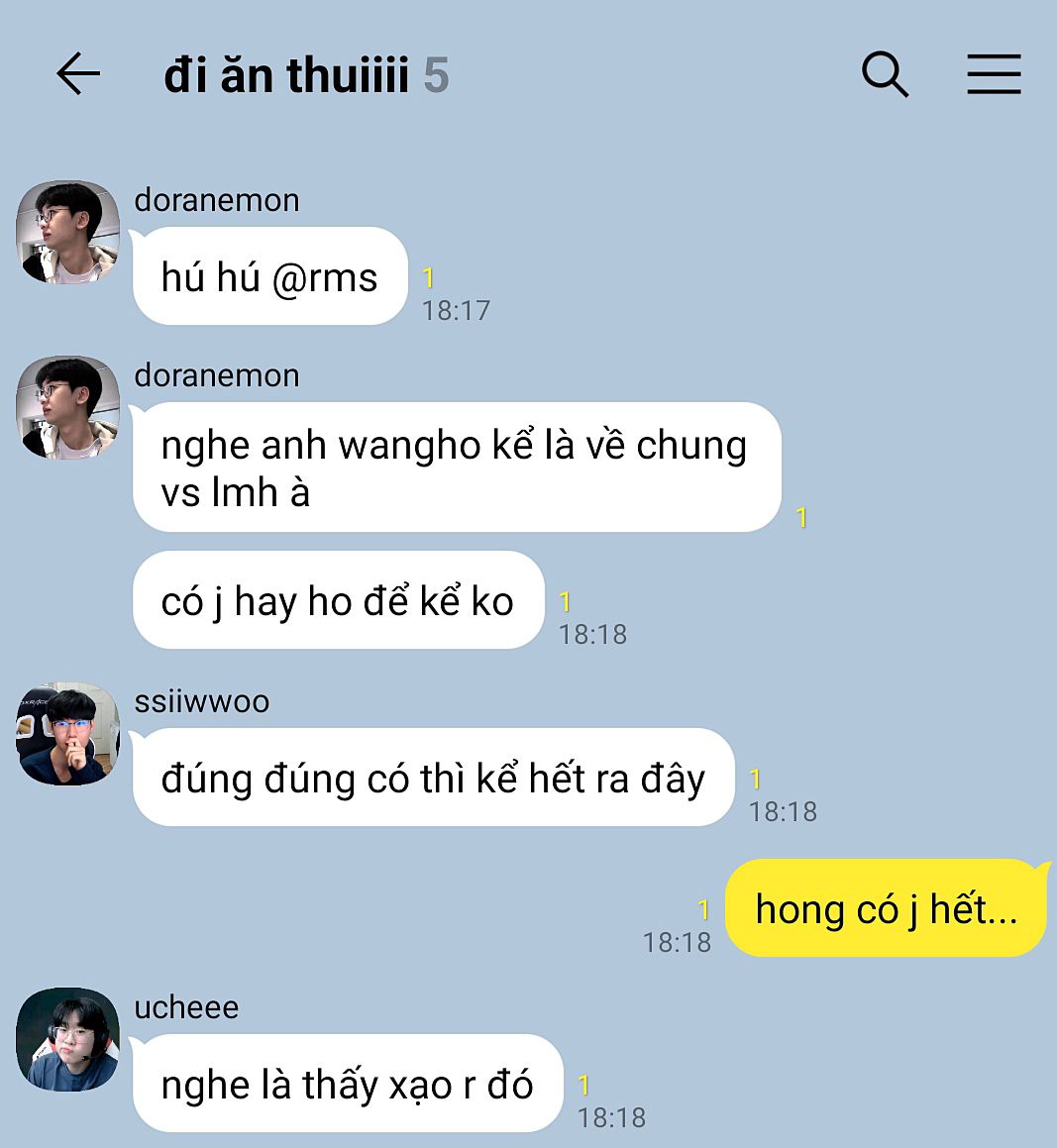Open doranemon's profile picture beside "hú hú @rms"
Image resolution: width=1057 pixels, height=1148 pixels.
67,232
